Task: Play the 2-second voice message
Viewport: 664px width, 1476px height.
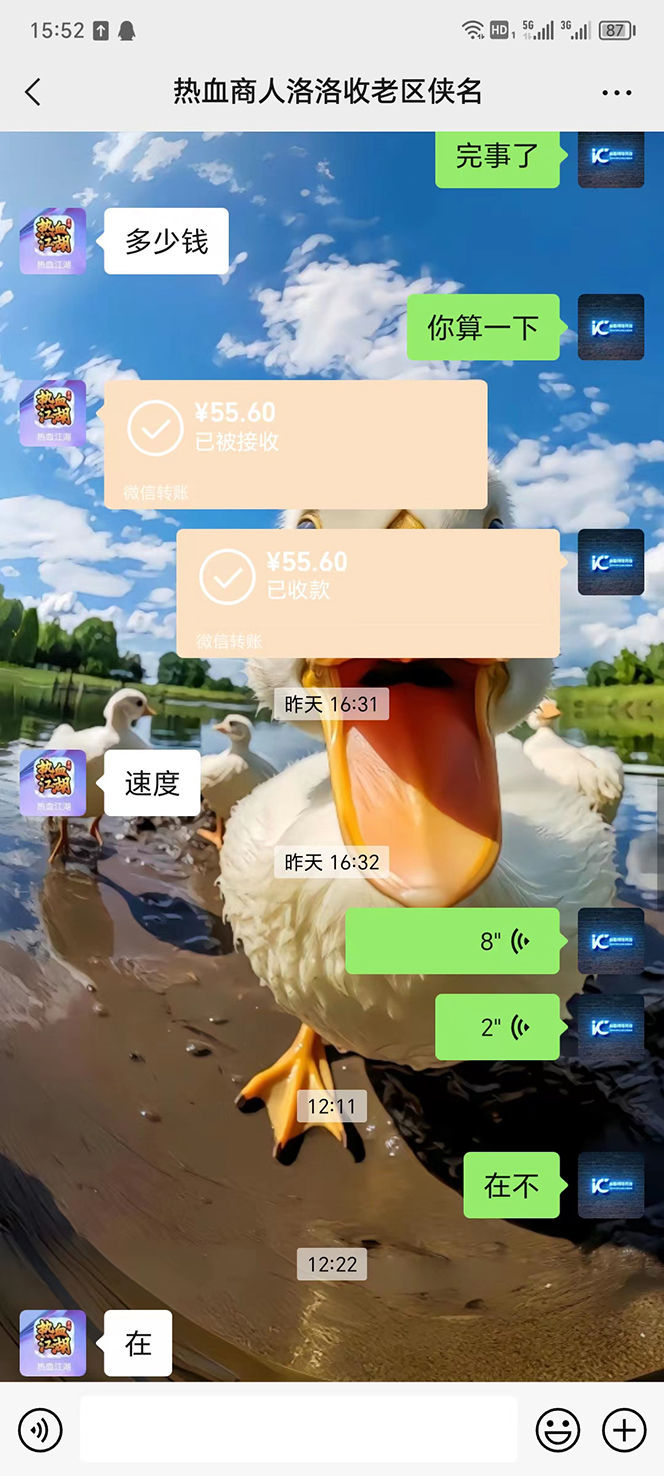Action: [497, 1027]
